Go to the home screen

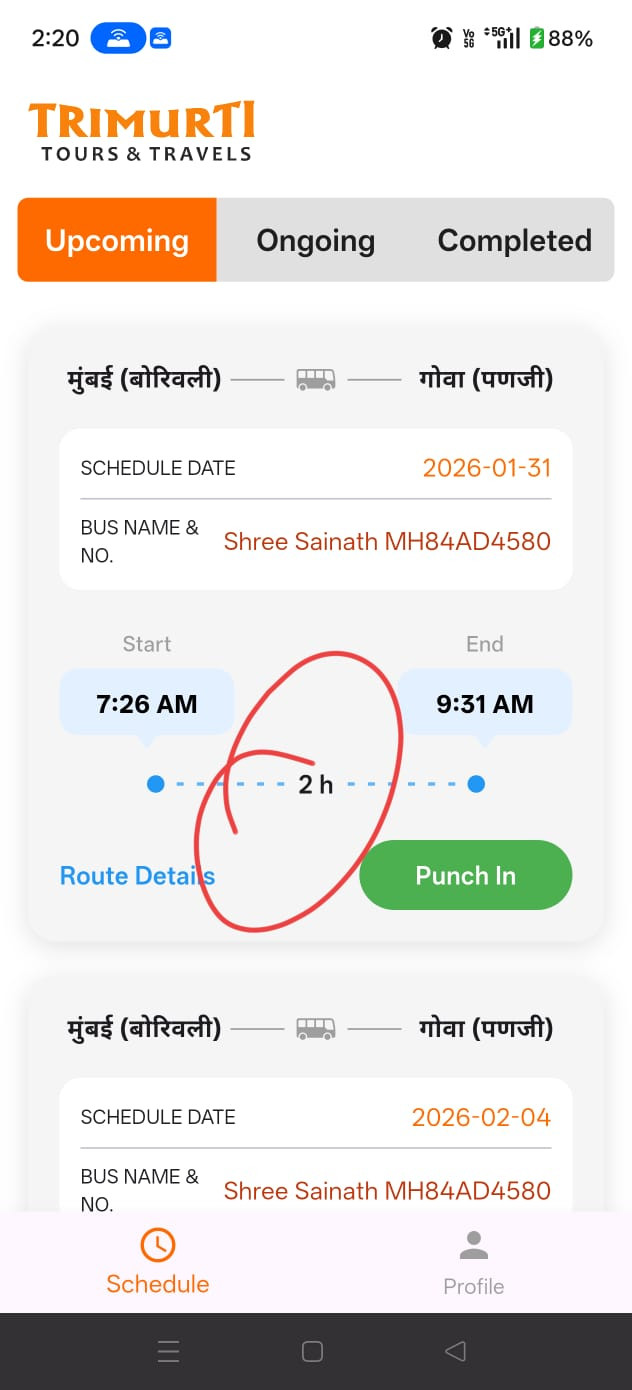(x=312, y=1351)
